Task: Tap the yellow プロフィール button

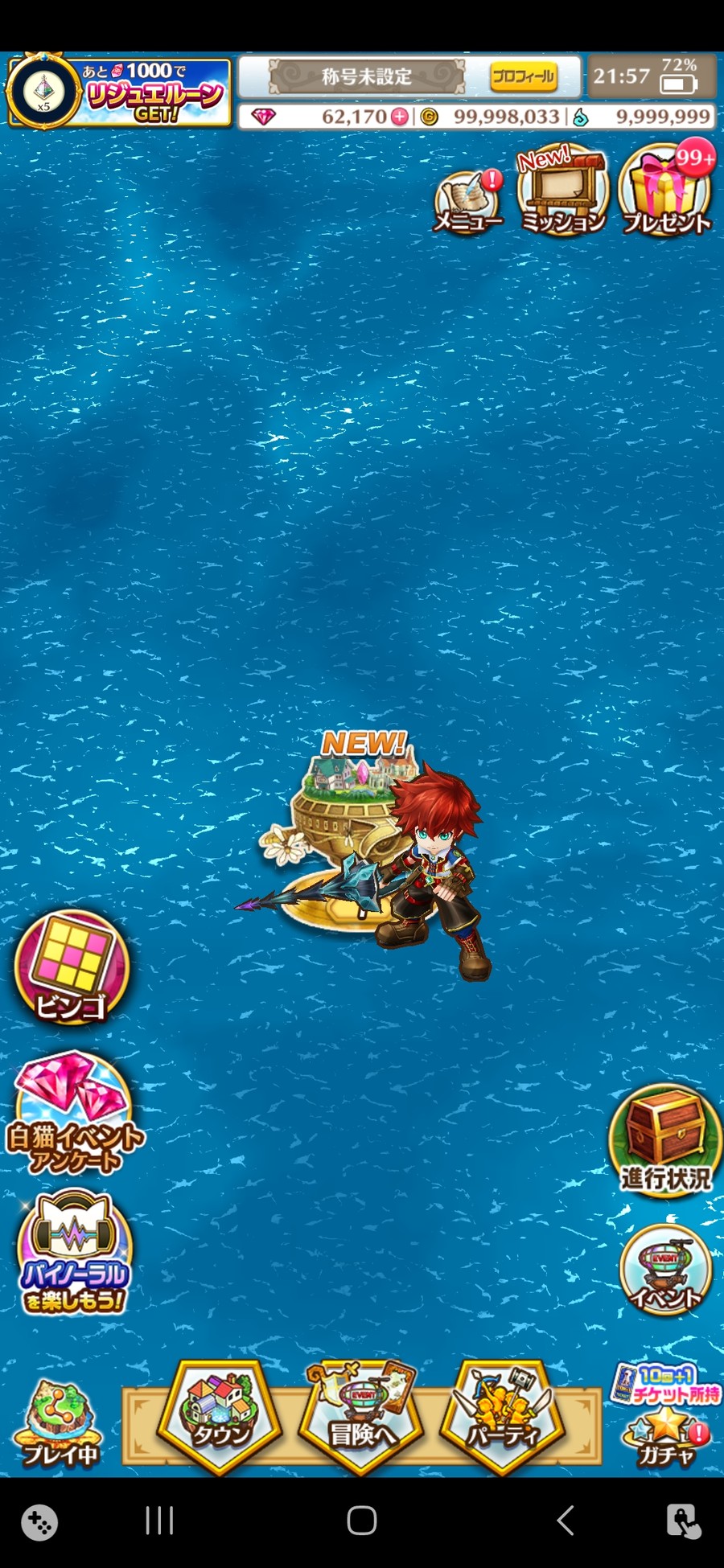Action: click(x=523, y=77)
